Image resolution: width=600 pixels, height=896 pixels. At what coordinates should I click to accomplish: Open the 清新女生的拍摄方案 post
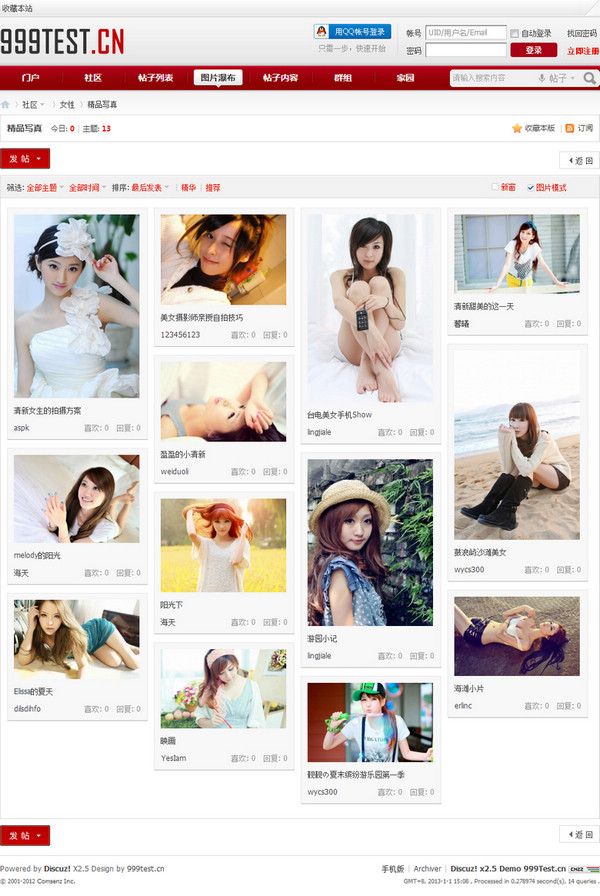(x=47, y=410)
